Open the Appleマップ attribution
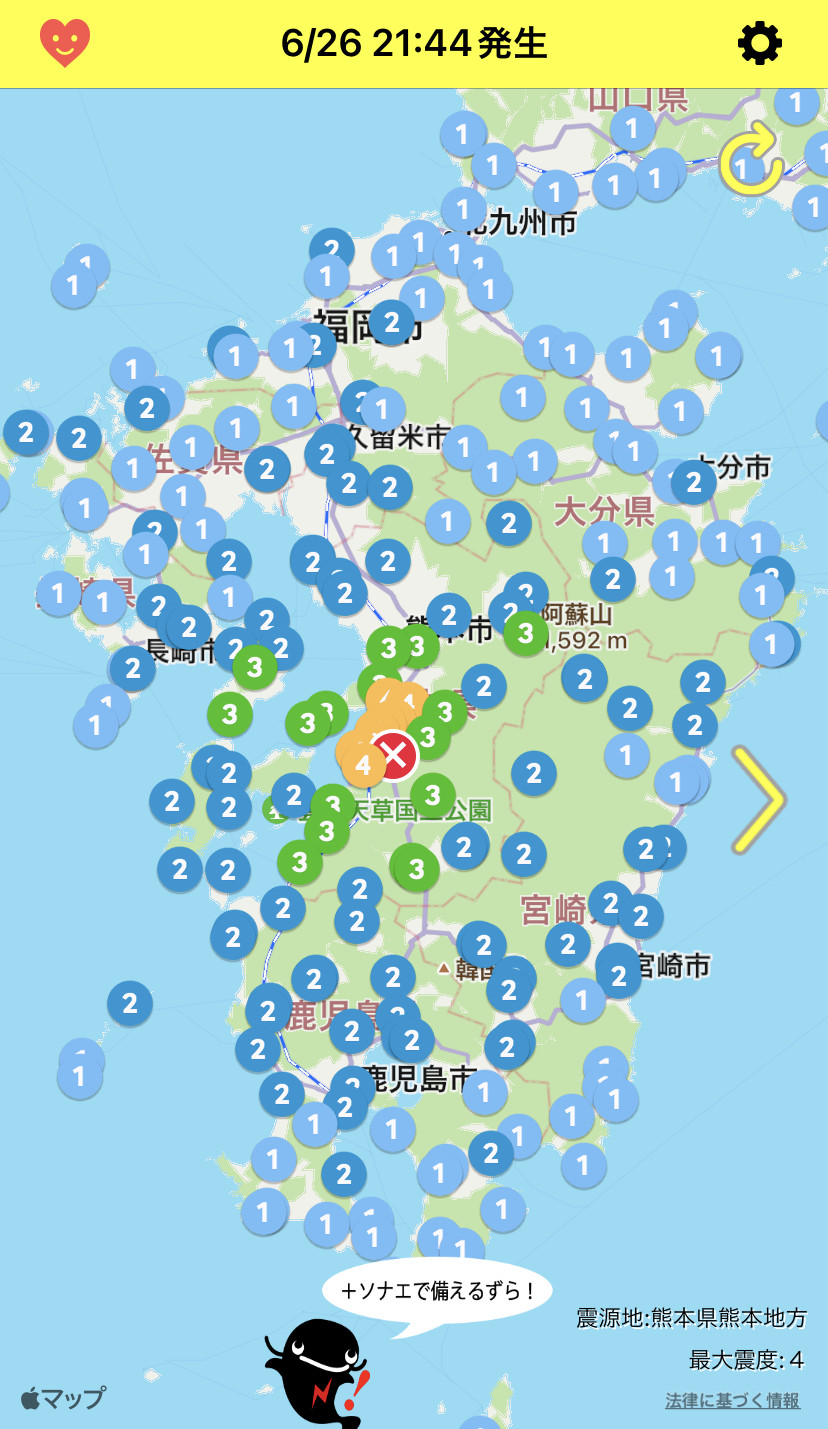The height and width of the screenshot is (1429, 828). pyautogui.click(x=62, y=1398)
